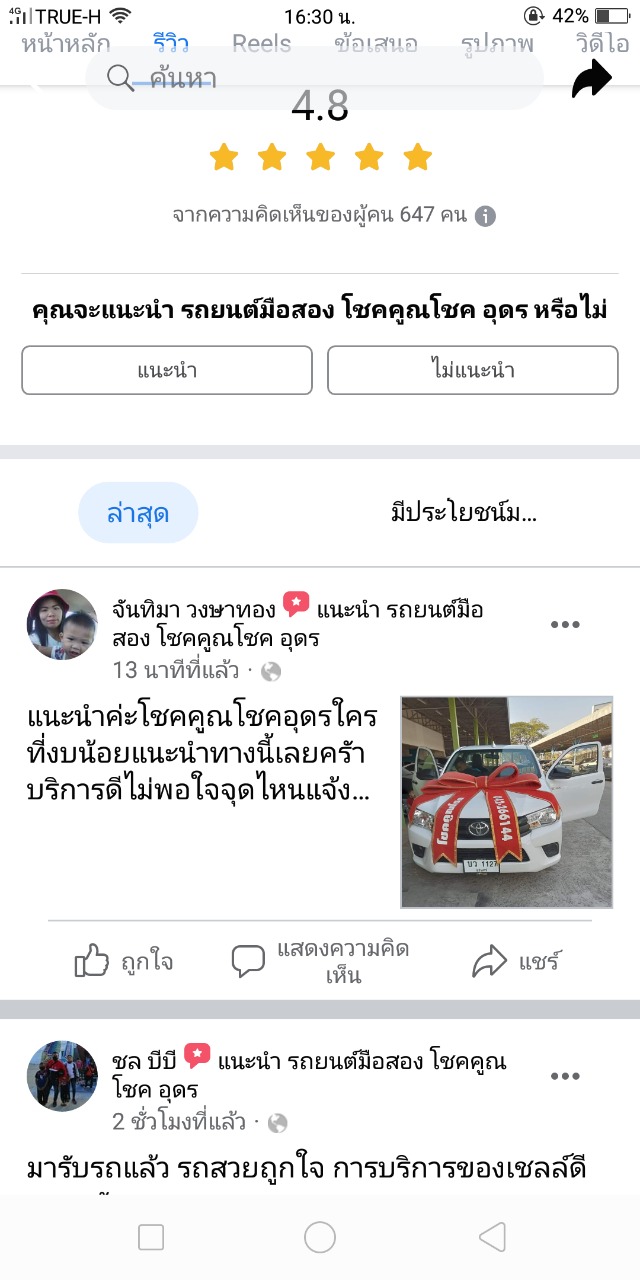640x1280 pixels.
Task: Go back with the system back button
Action: coord(492,1238)
